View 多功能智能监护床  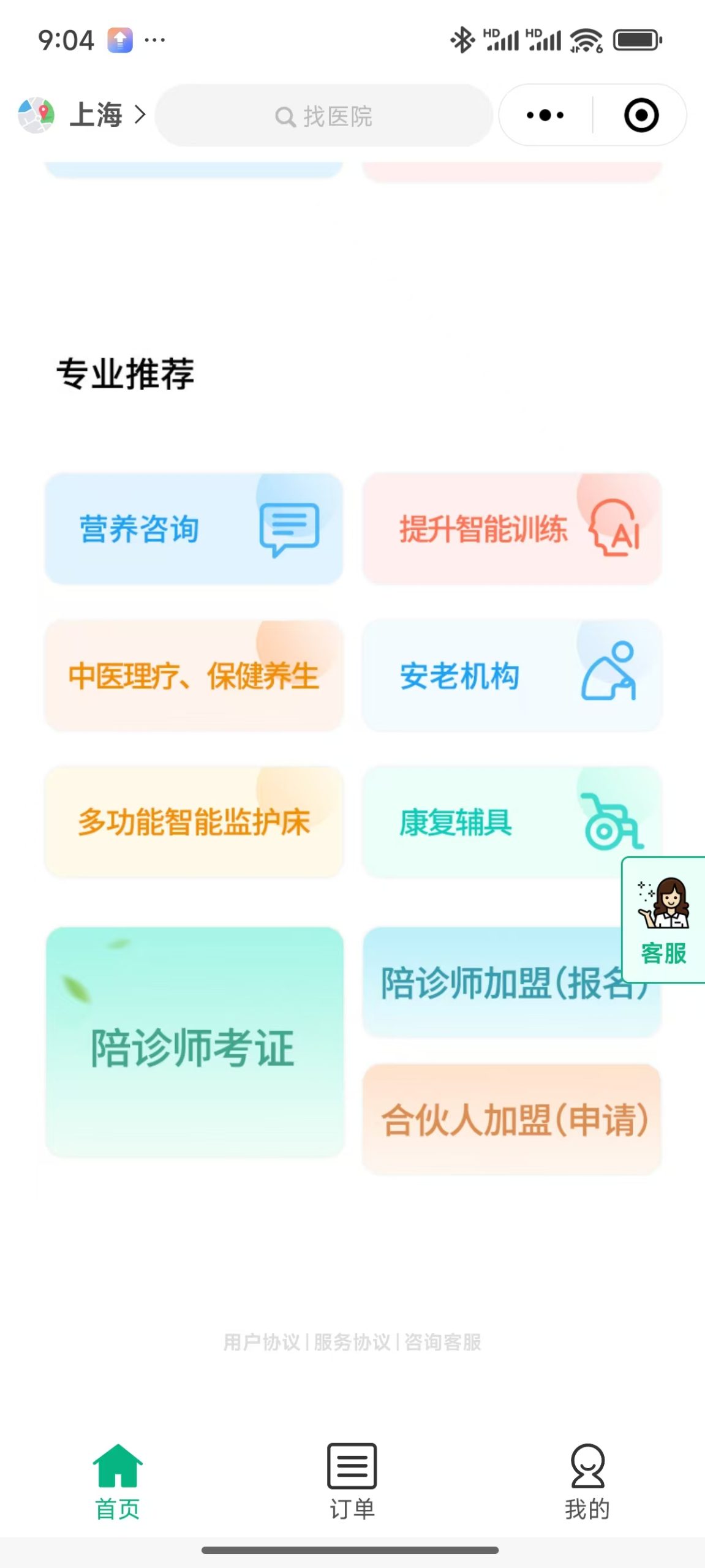coord(194,822)
